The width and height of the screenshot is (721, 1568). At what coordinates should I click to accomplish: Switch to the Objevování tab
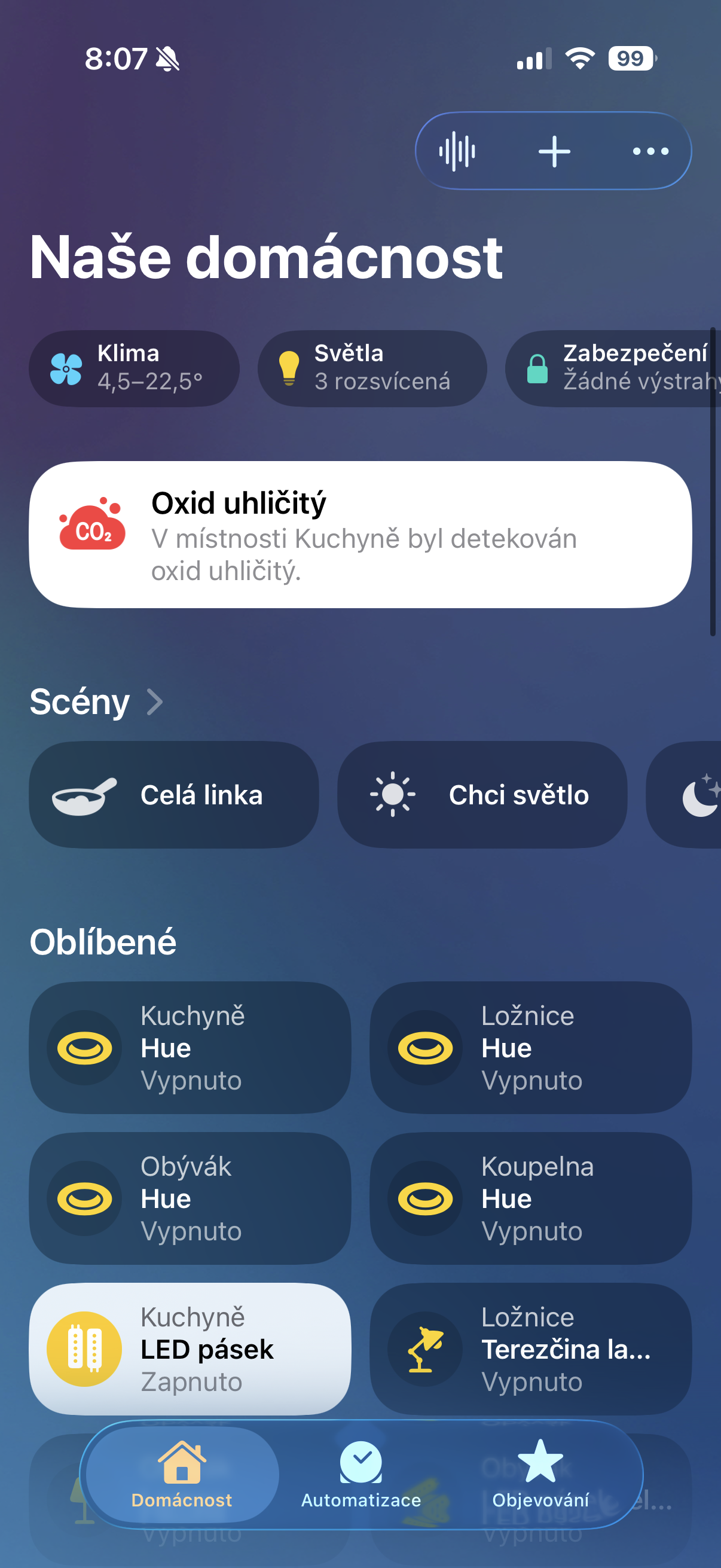(540, 1474)
